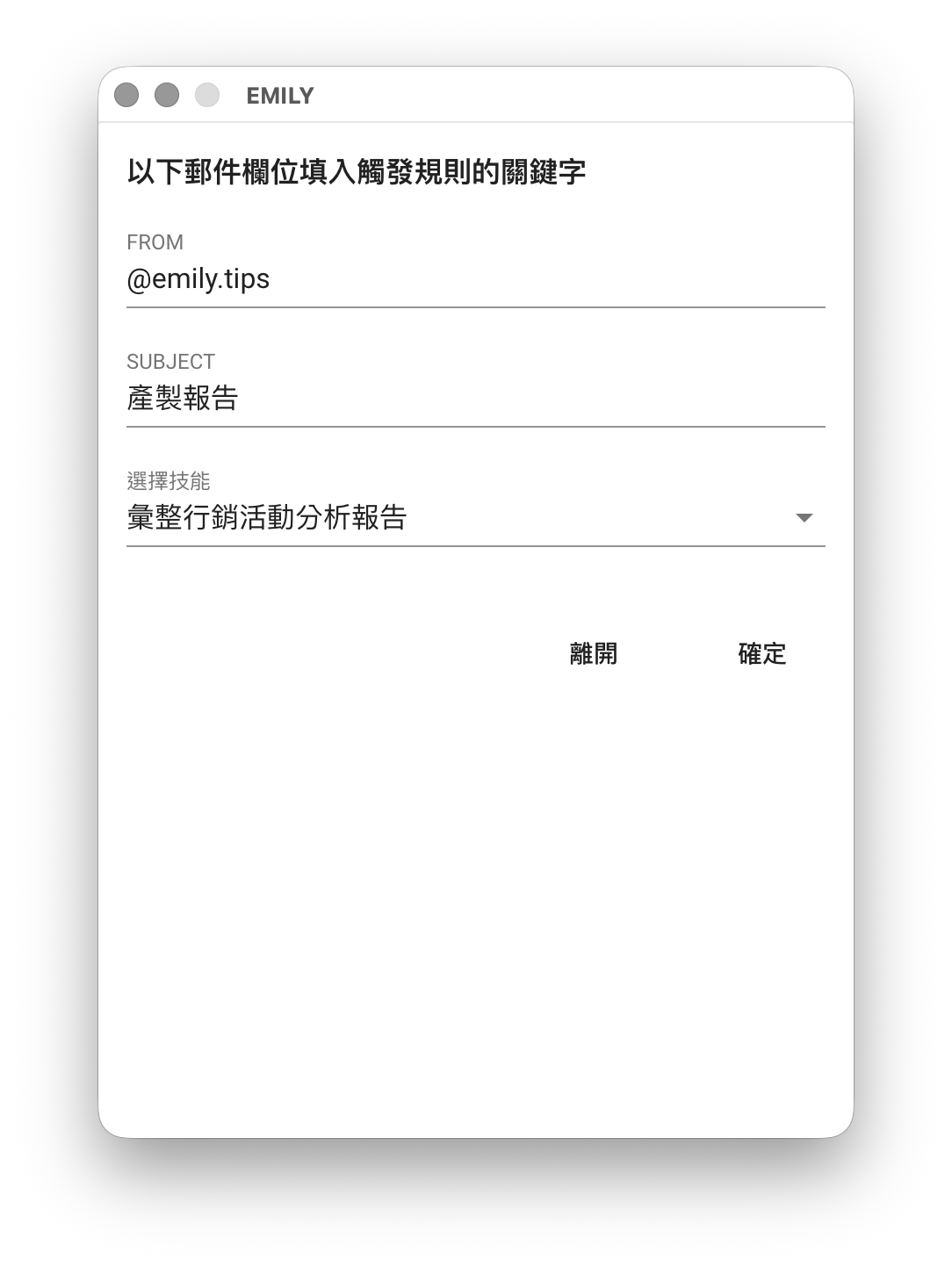Confirm with the 確定 button
The height and width of the screenshot is (1268, 952).
(761, 654)
